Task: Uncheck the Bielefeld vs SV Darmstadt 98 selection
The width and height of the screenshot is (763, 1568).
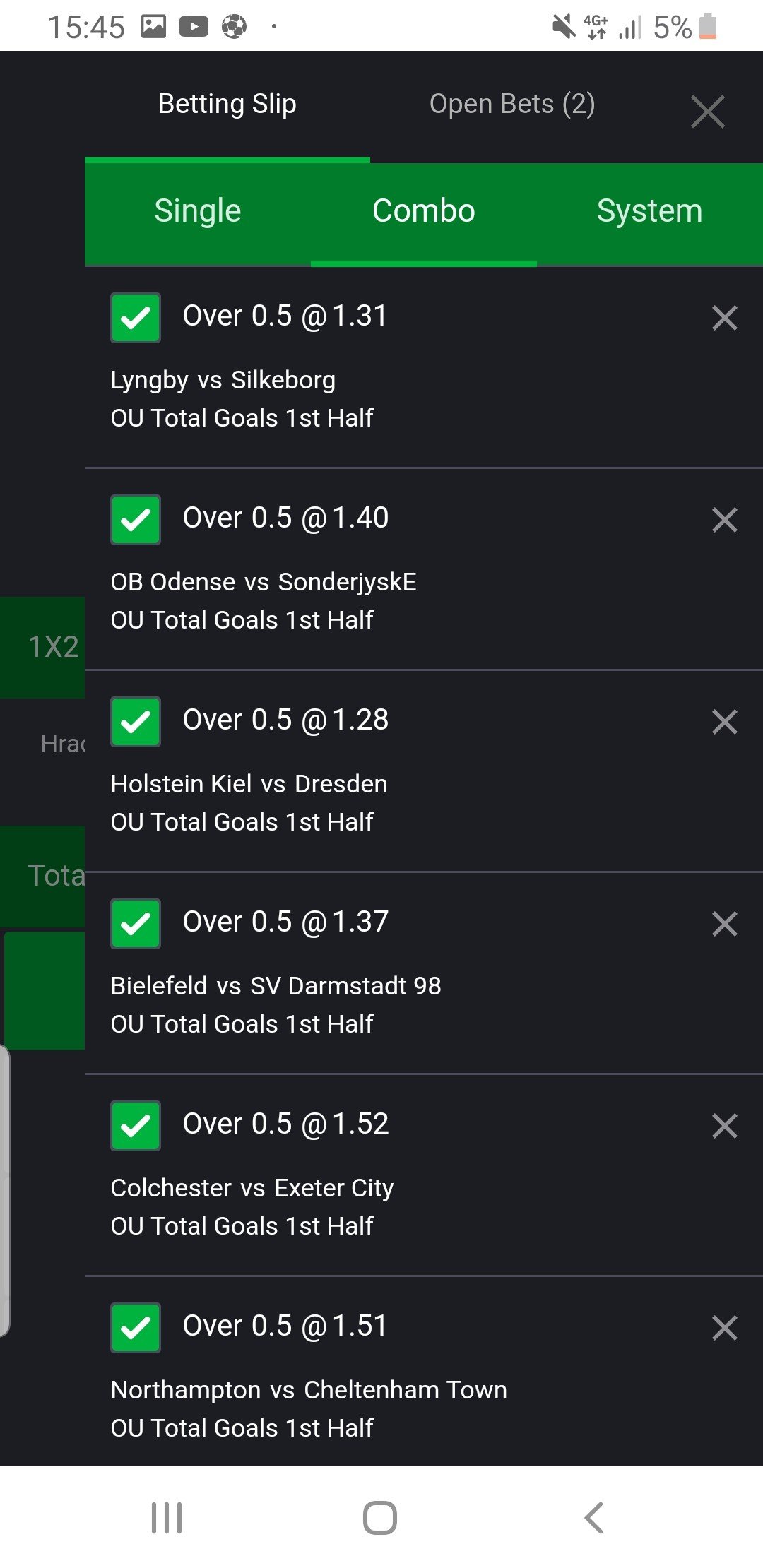Action: [136, 924]
